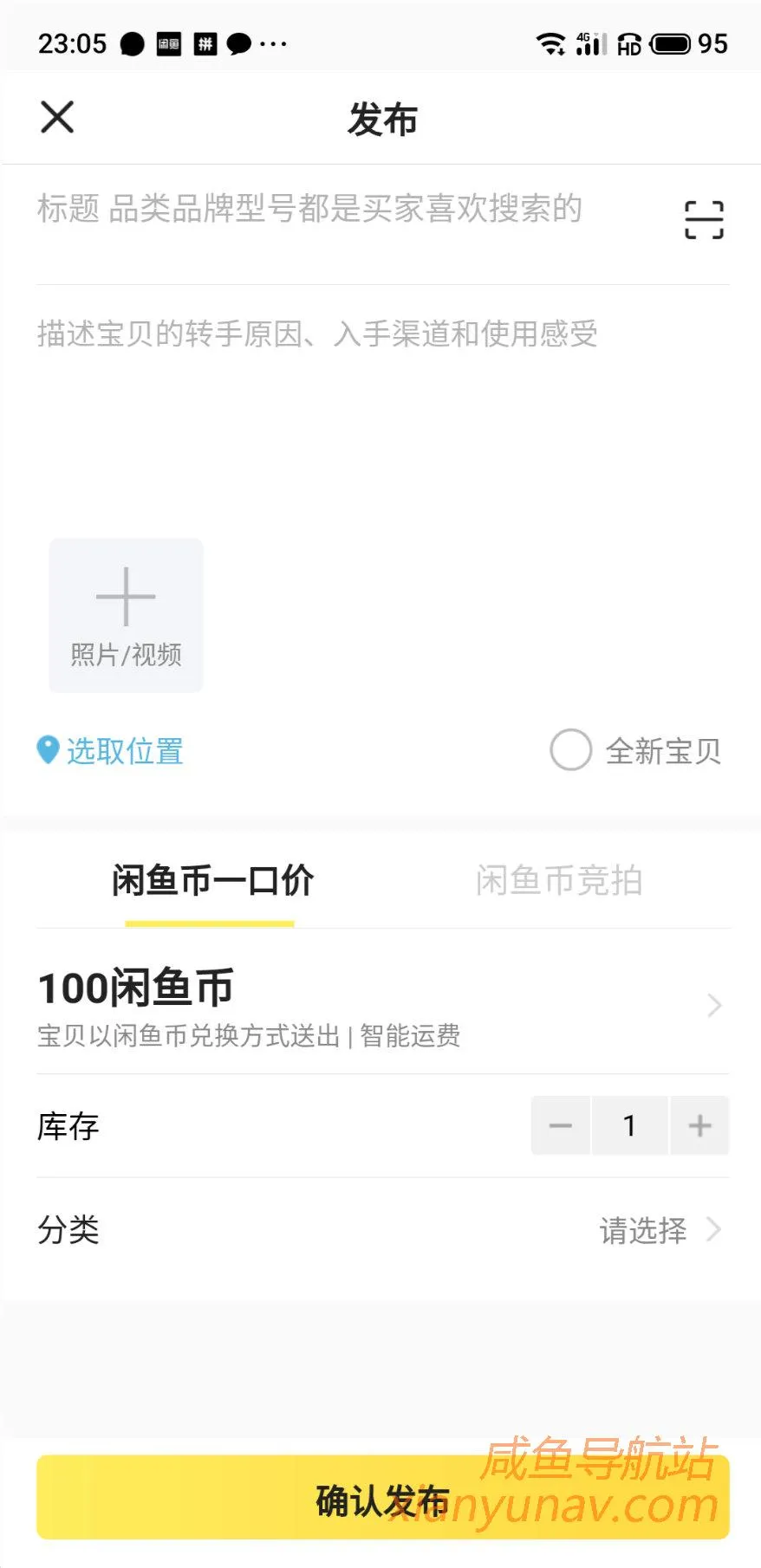
Task: Select the 全新宝贝 condition radio button
Action: (570, 750)
